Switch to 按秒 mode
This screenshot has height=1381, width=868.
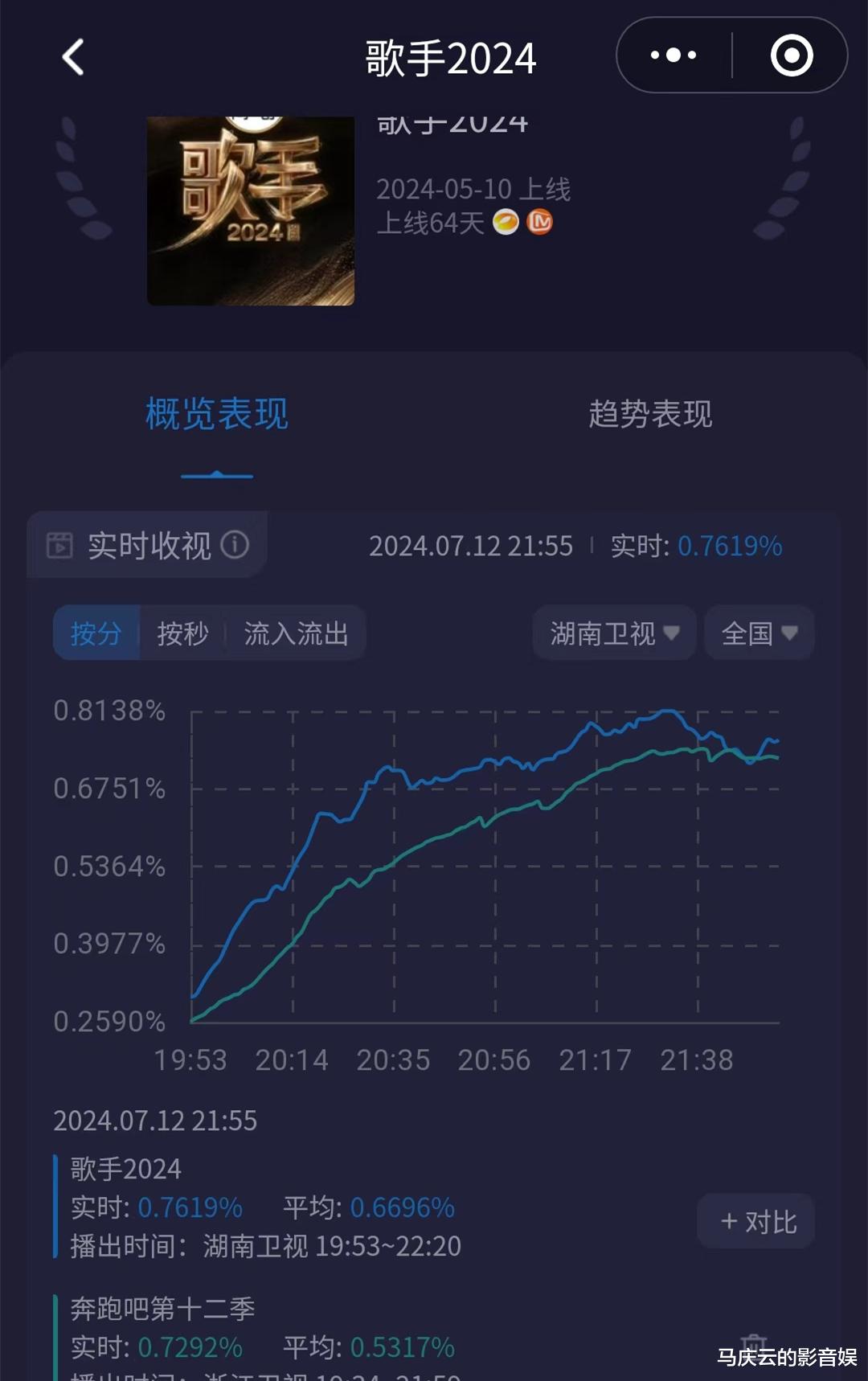pos(182,633)
